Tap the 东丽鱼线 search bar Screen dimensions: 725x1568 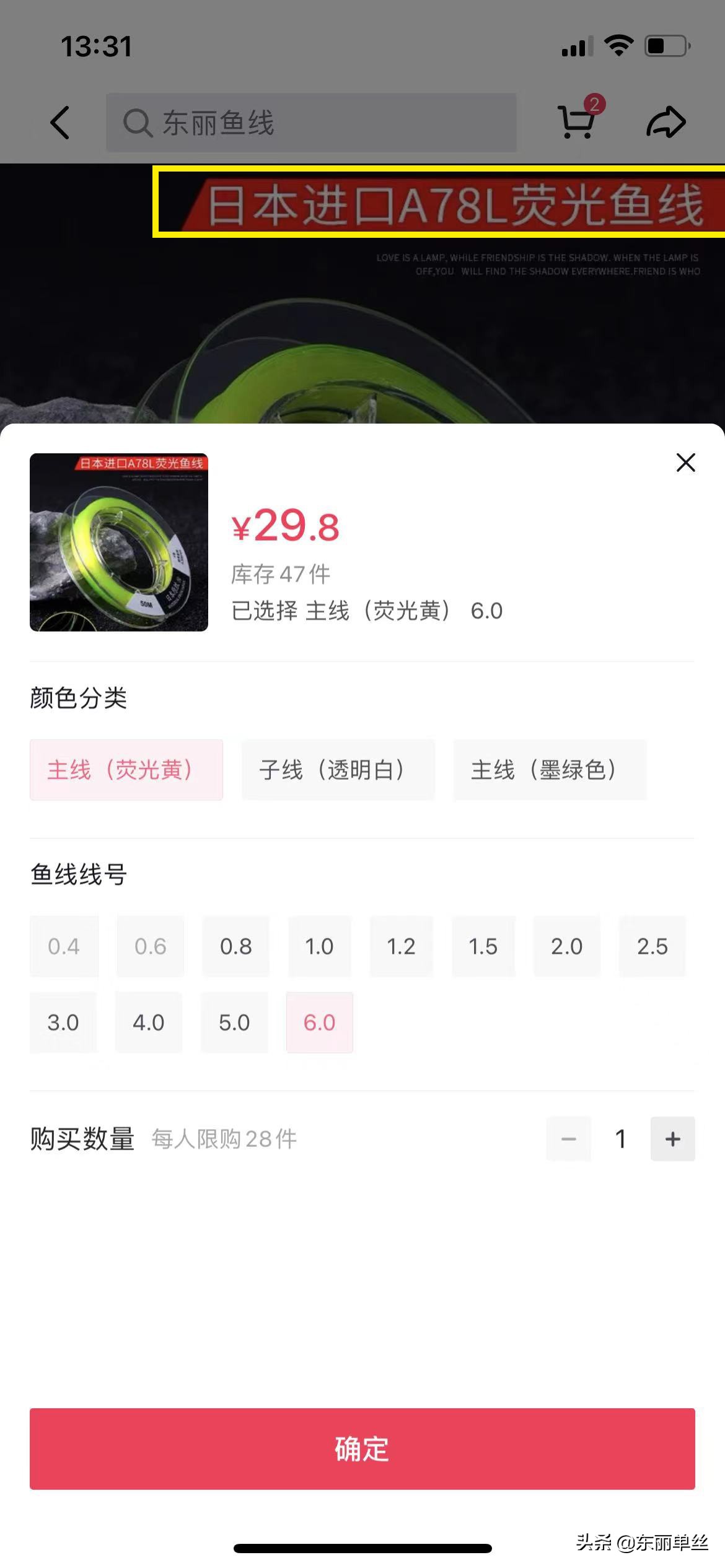(x=310, y=122)
